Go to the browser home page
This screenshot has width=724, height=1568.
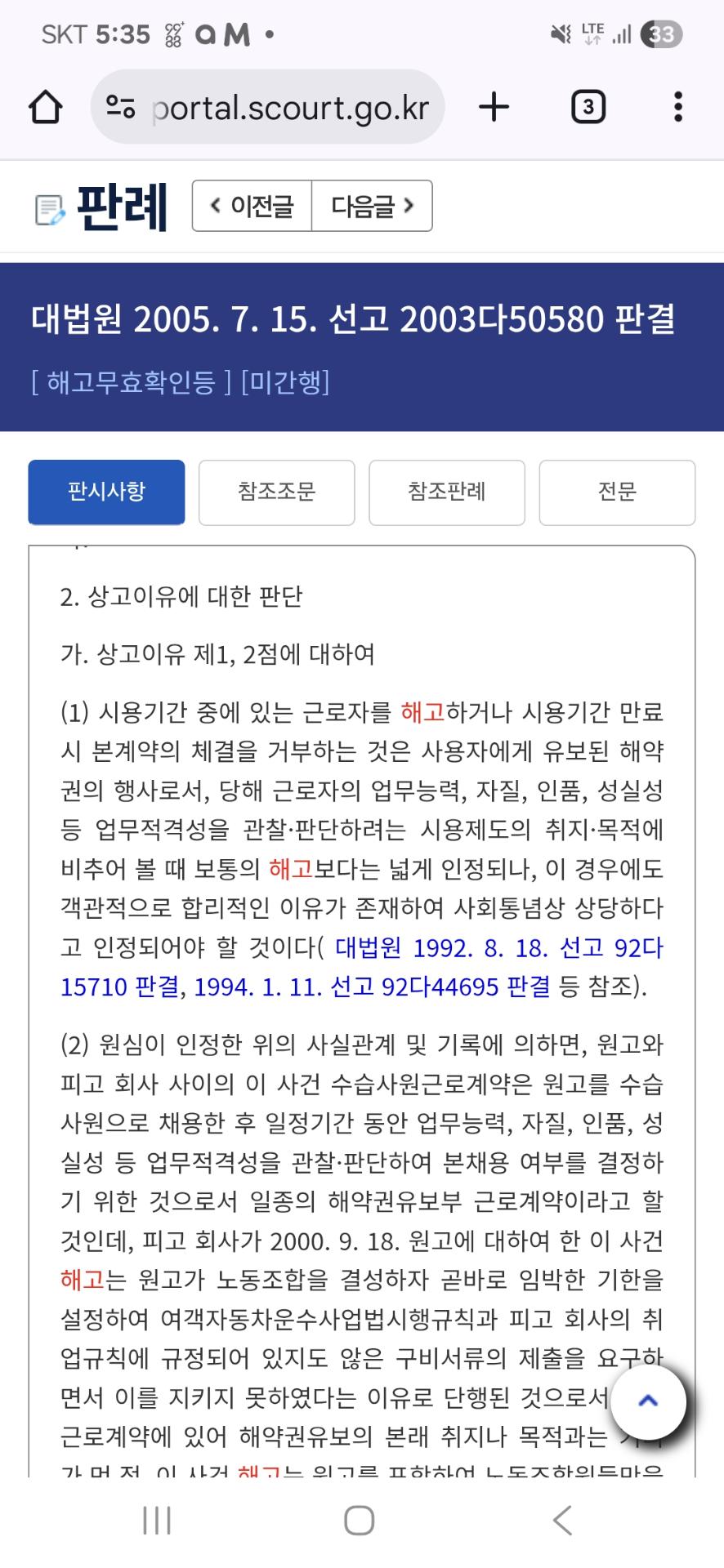[x=46, y=107]
